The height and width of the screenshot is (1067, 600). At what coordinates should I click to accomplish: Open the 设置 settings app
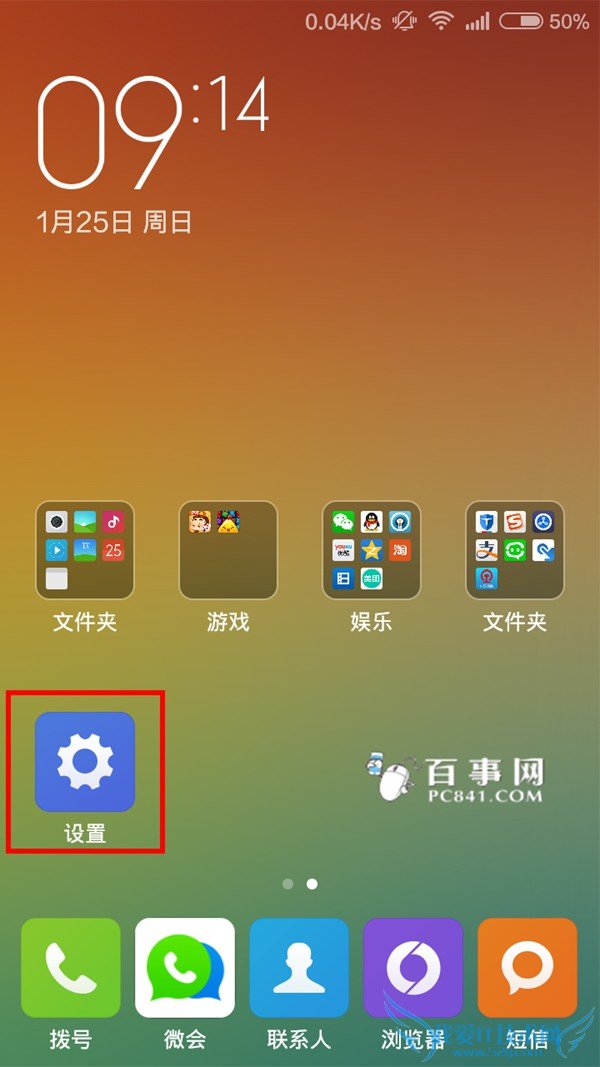pos(85,762)
